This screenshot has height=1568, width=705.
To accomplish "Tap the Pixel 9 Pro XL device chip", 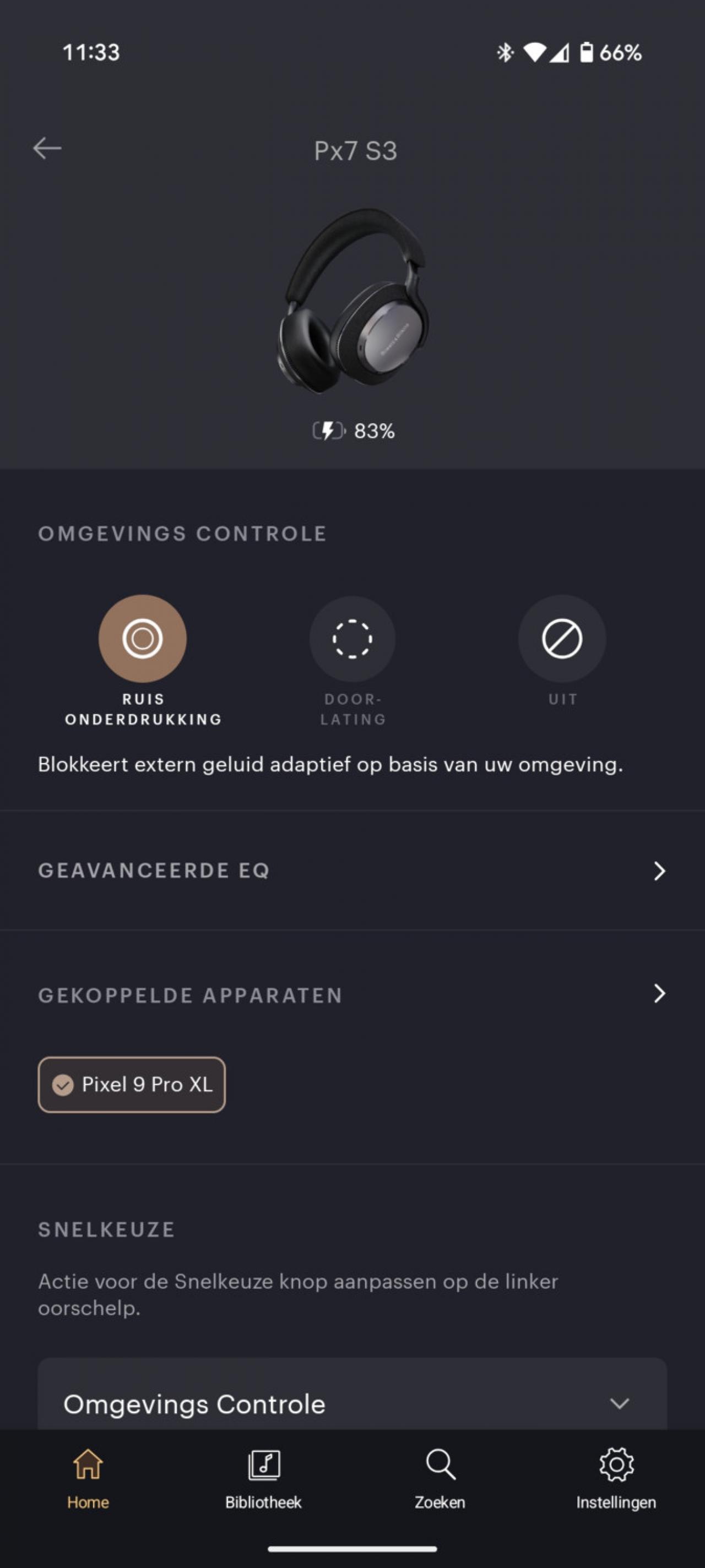I will pos(132,1084).
